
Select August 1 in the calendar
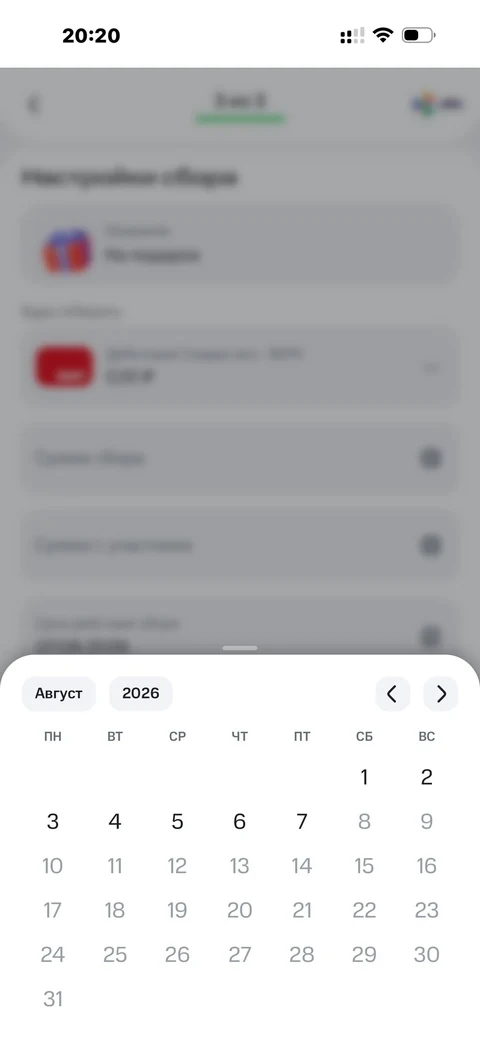(364, 777)
